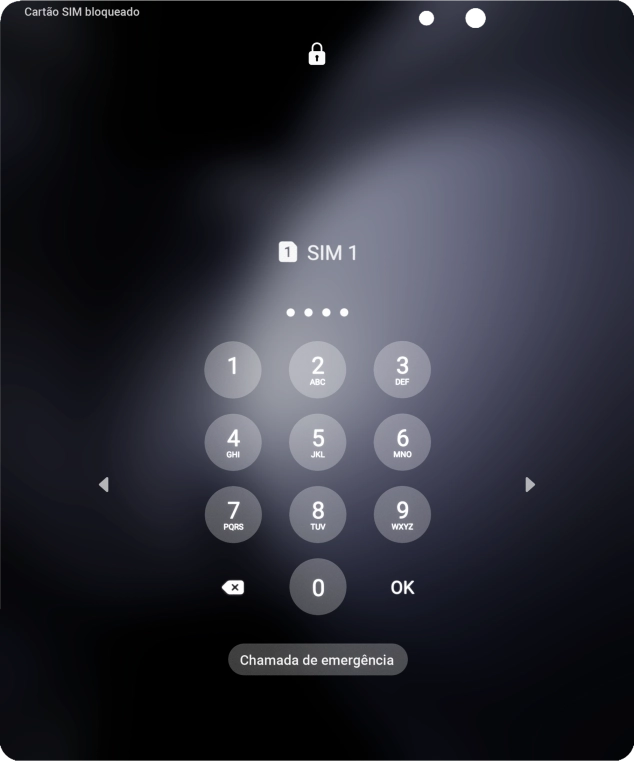This screenshot has height=761, width=634.
Task: Tap the 5 JKL key
Action: pyautogui.click(x=318, y=442)
